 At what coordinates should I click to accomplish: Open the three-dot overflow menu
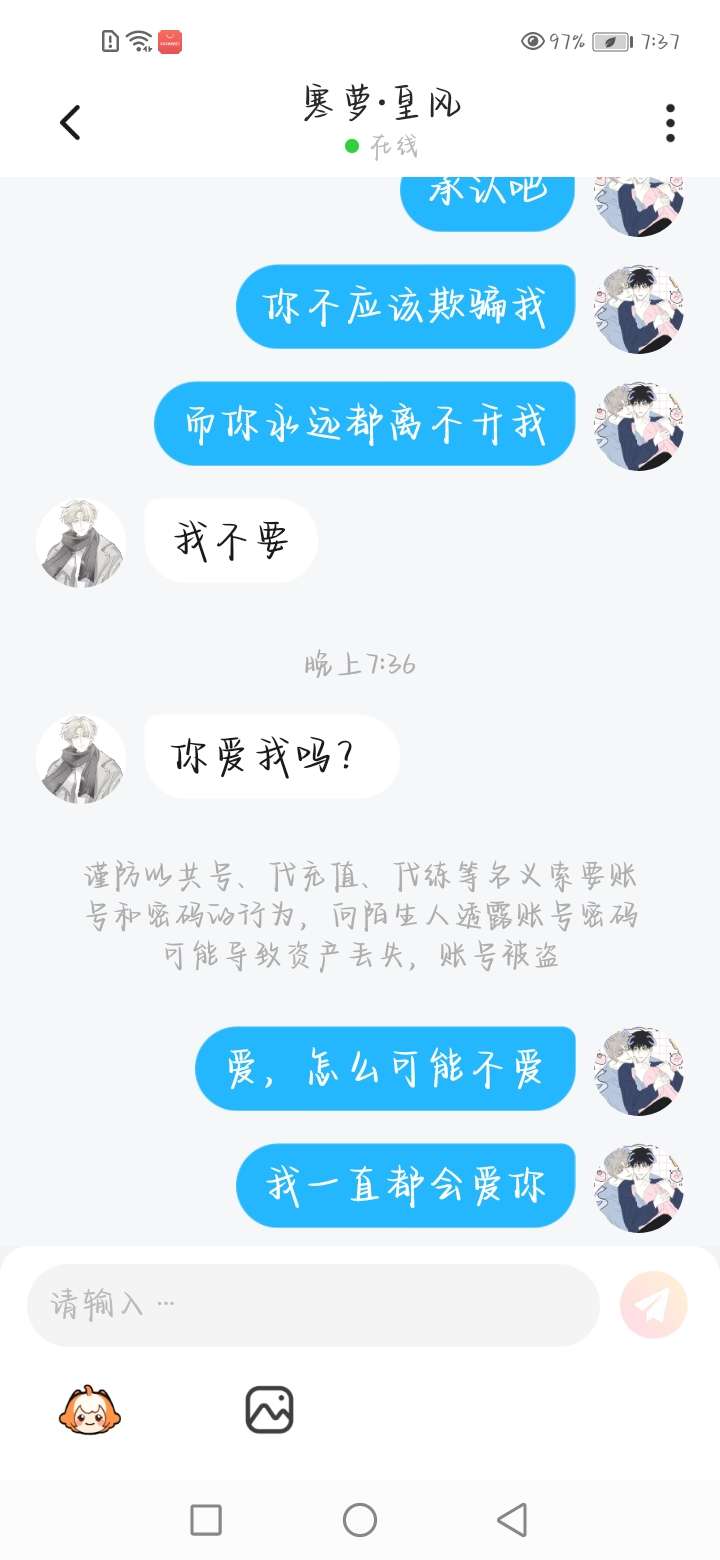click(x=670, y=123)
